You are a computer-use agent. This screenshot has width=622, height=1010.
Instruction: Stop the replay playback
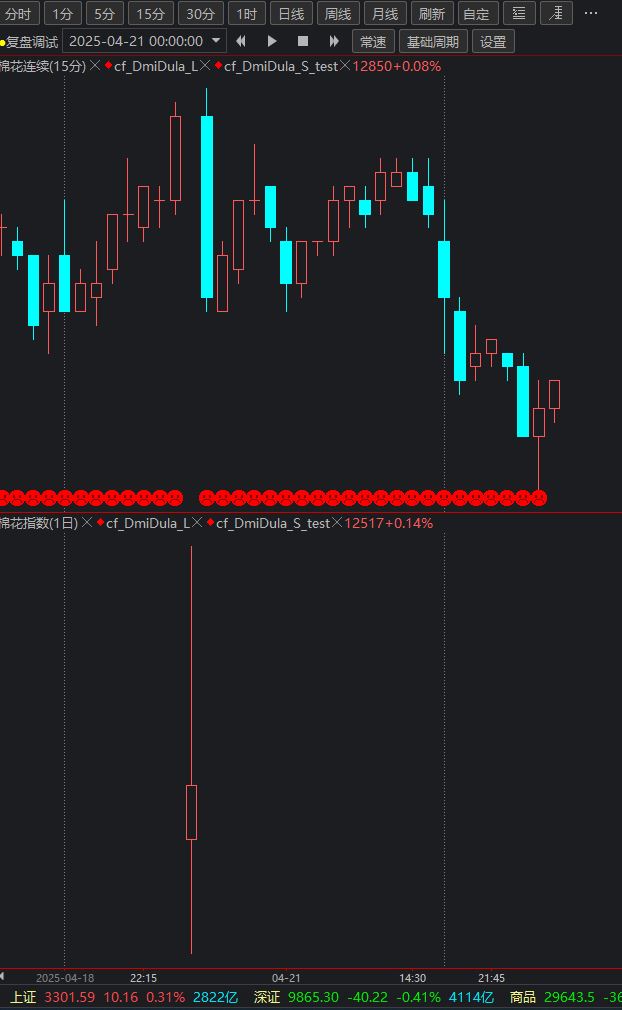tap(303, 41)
